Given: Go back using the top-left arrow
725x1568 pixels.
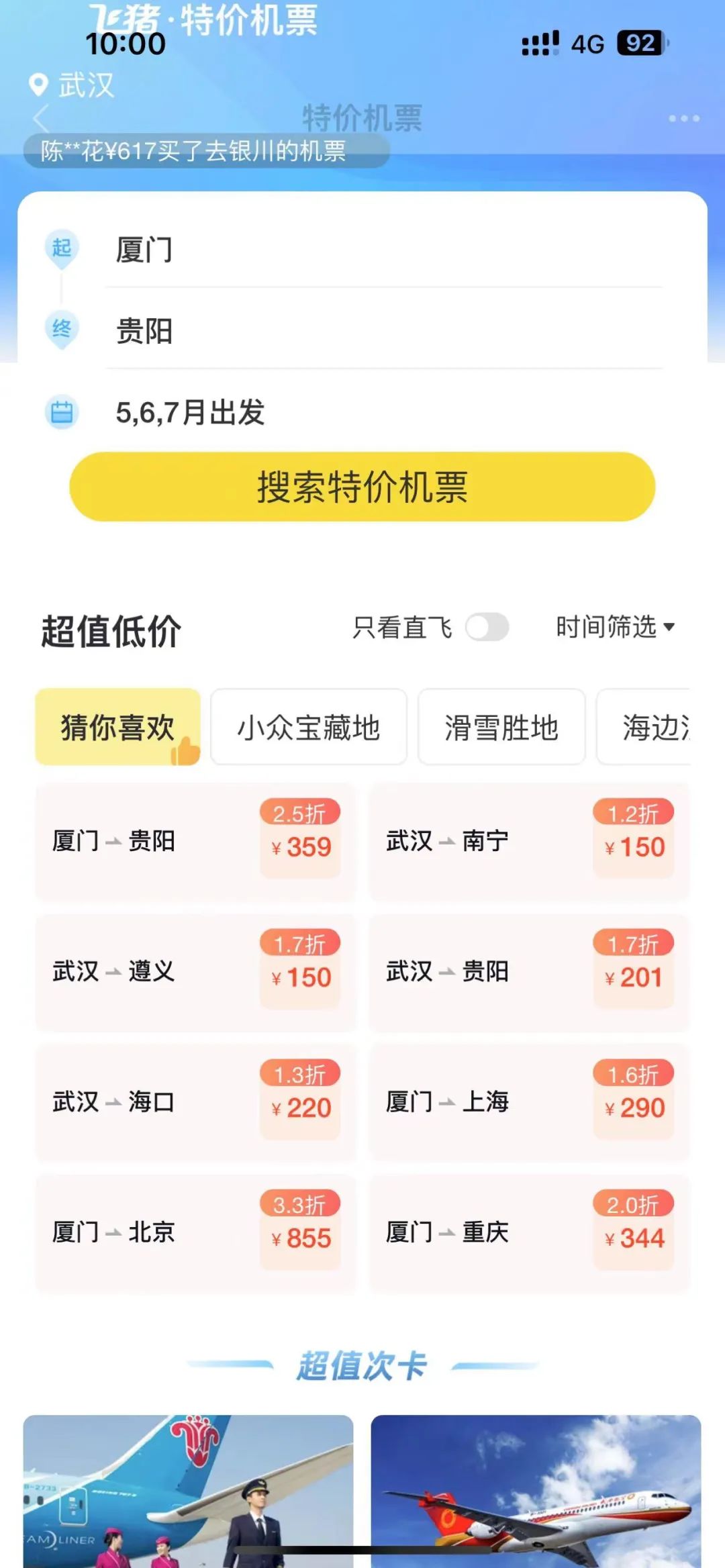Looking at the screenshot, I should pyautogui.click(x=42, y=119).
